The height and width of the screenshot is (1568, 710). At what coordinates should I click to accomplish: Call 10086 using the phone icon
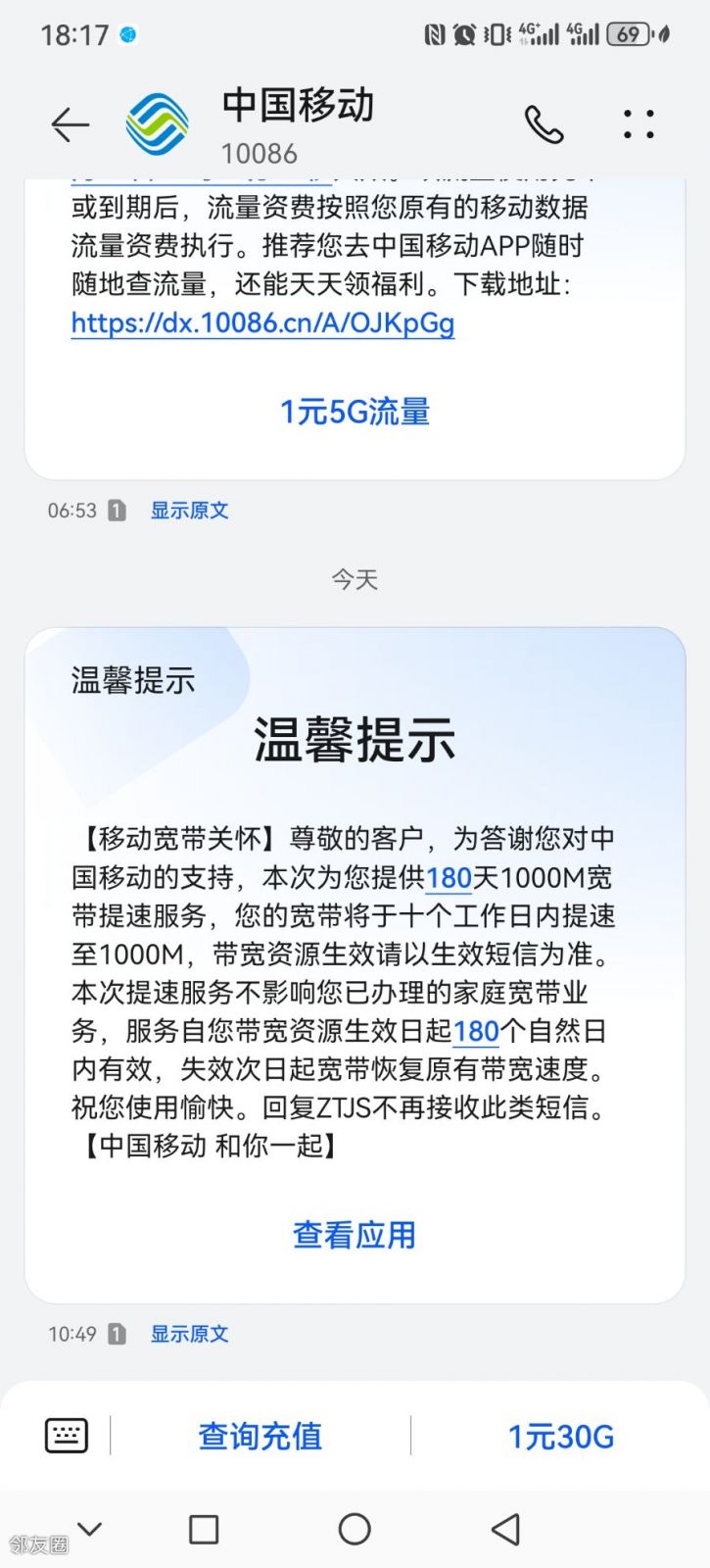(x=544, y=124)
